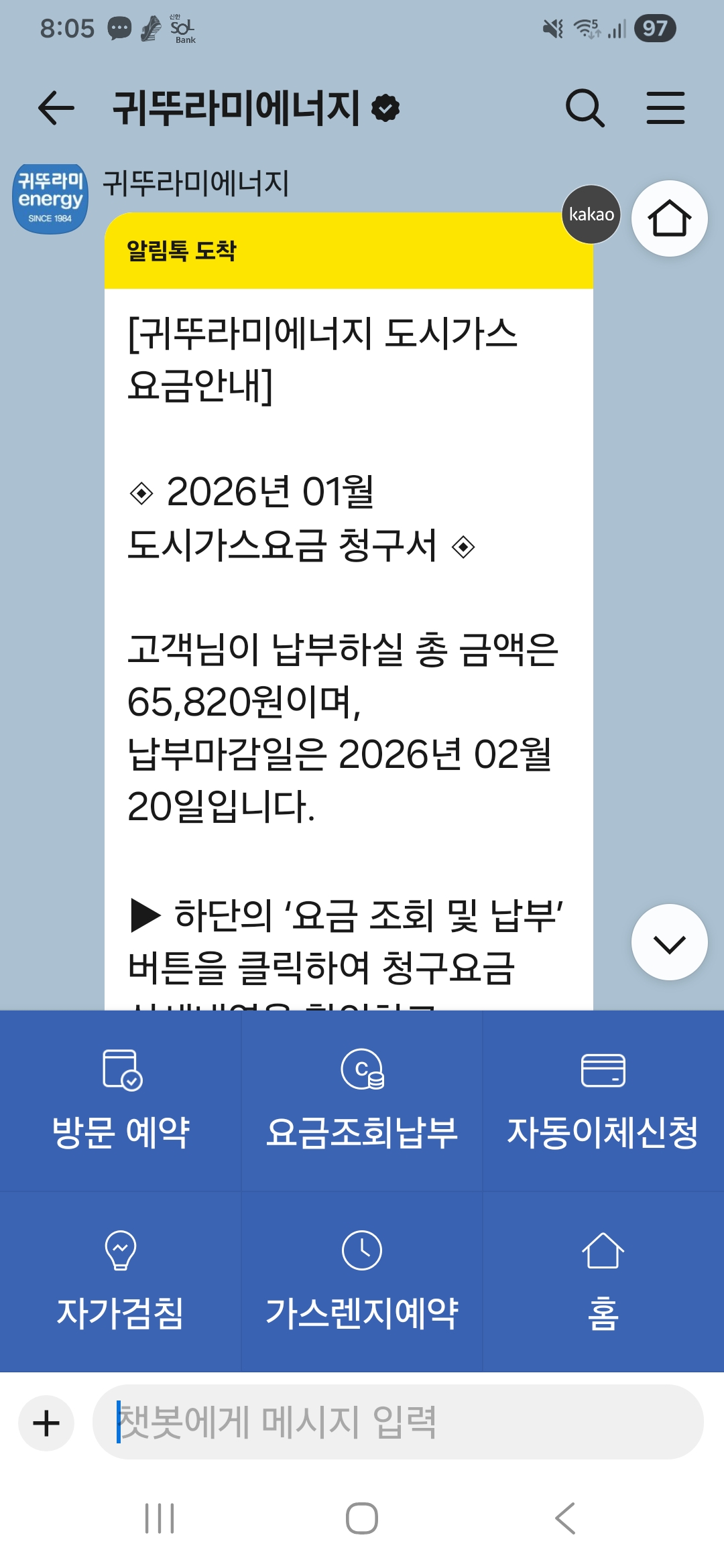Open the 자가검침 menu button

pos(121,1282)
